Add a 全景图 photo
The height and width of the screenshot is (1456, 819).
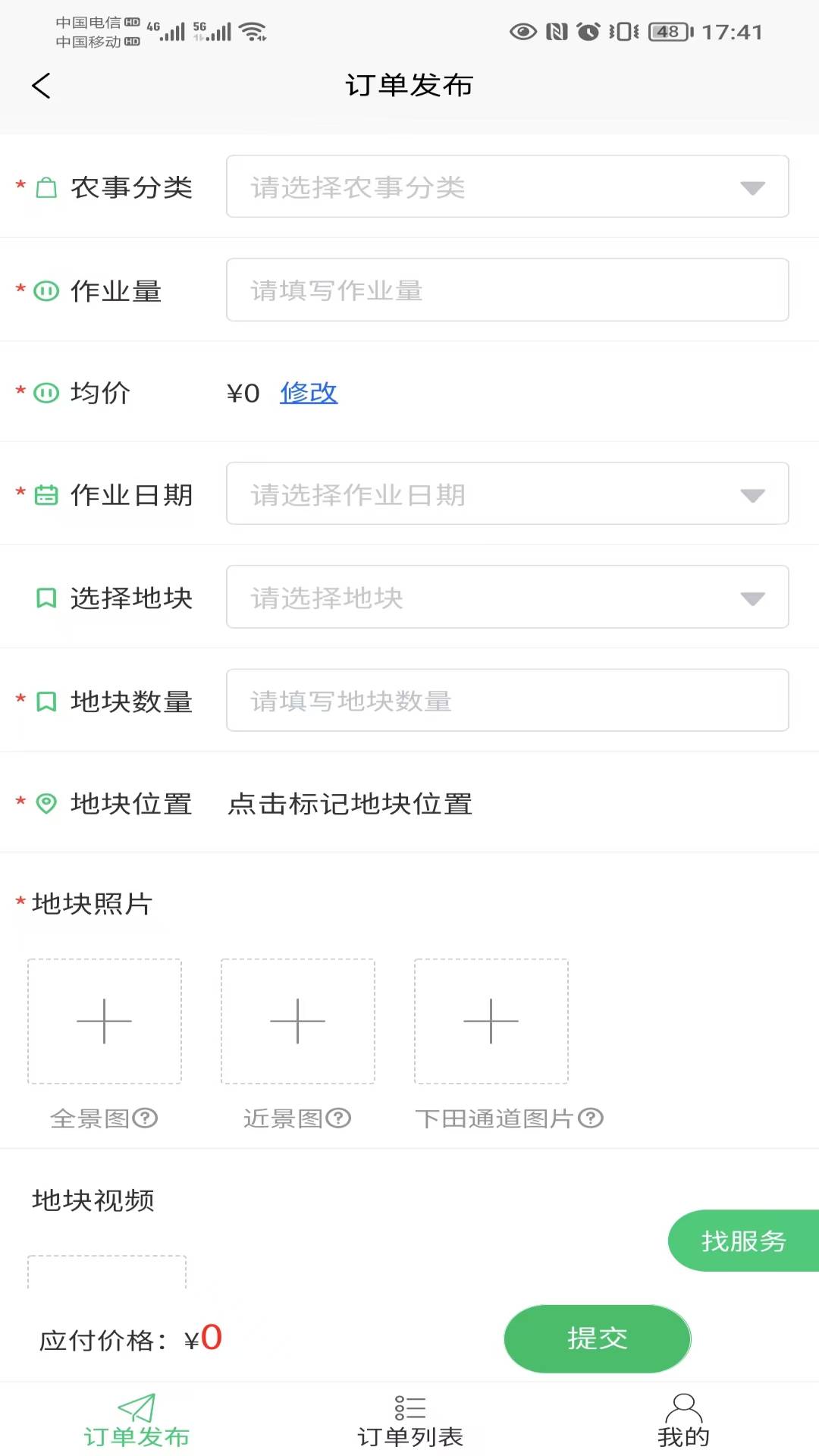(105, 1021)
